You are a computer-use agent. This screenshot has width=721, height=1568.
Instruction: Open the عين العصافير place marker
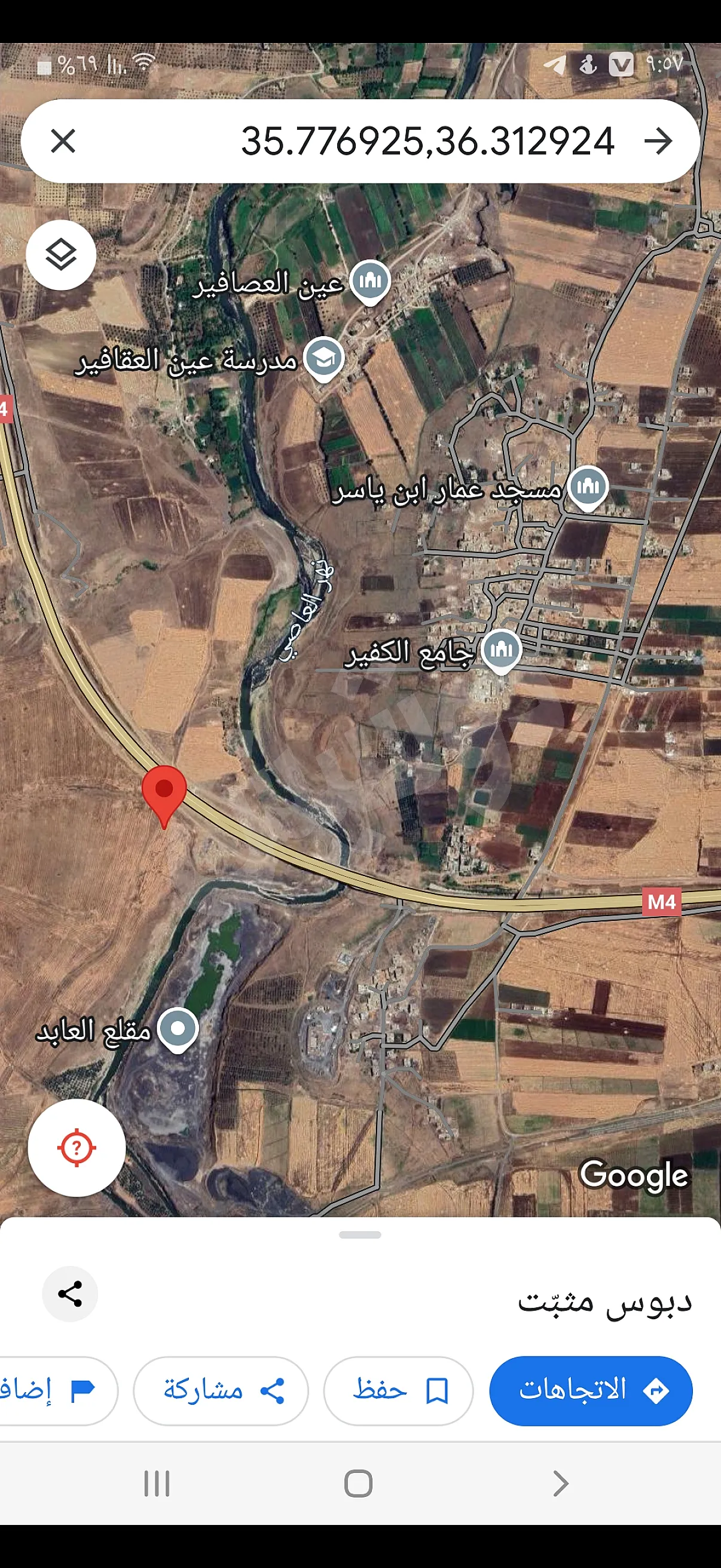coord(371,281)
